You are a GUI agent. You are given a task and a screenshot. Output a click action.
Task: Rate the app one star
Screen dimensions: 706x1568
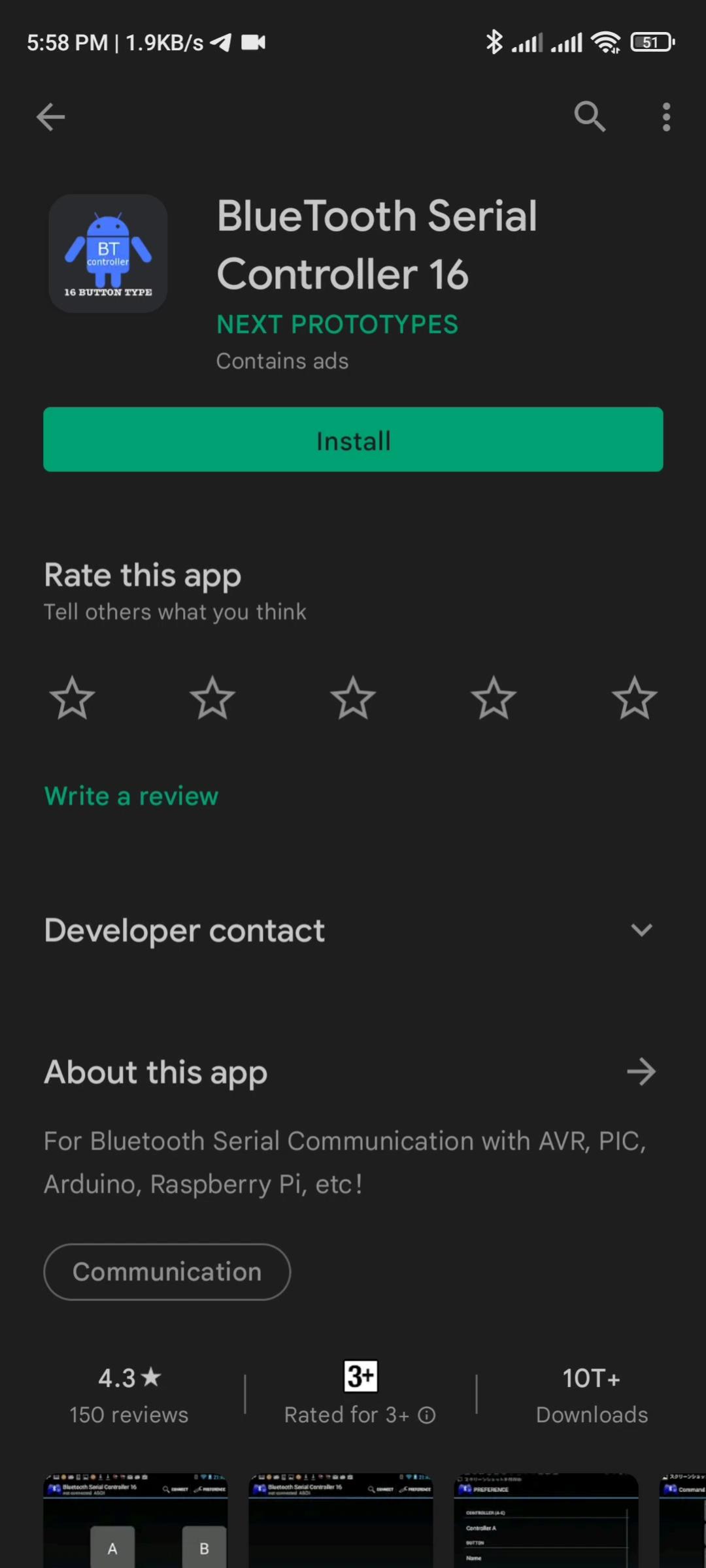72,698
